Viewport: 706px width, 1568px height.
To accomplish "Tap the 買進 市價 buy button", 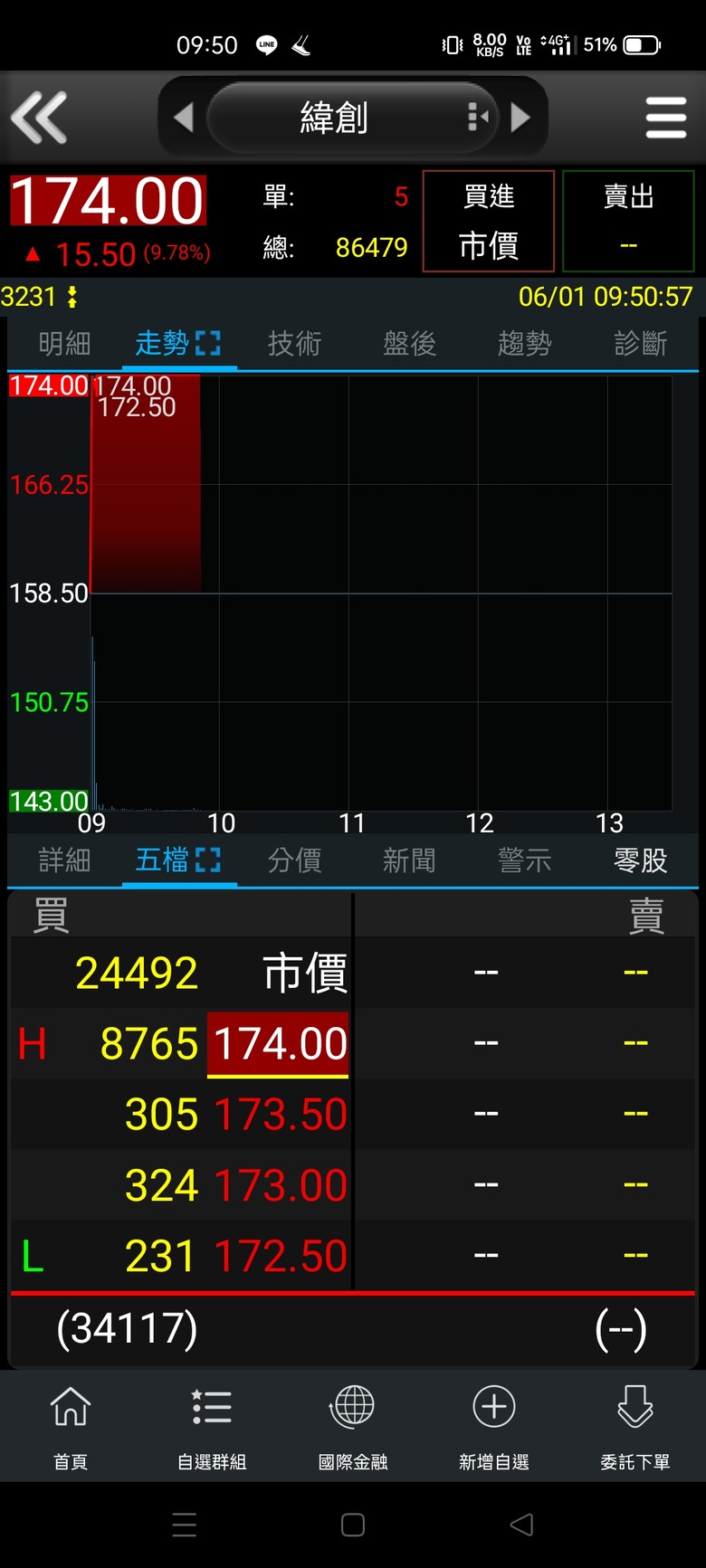I will coord(489,221).
